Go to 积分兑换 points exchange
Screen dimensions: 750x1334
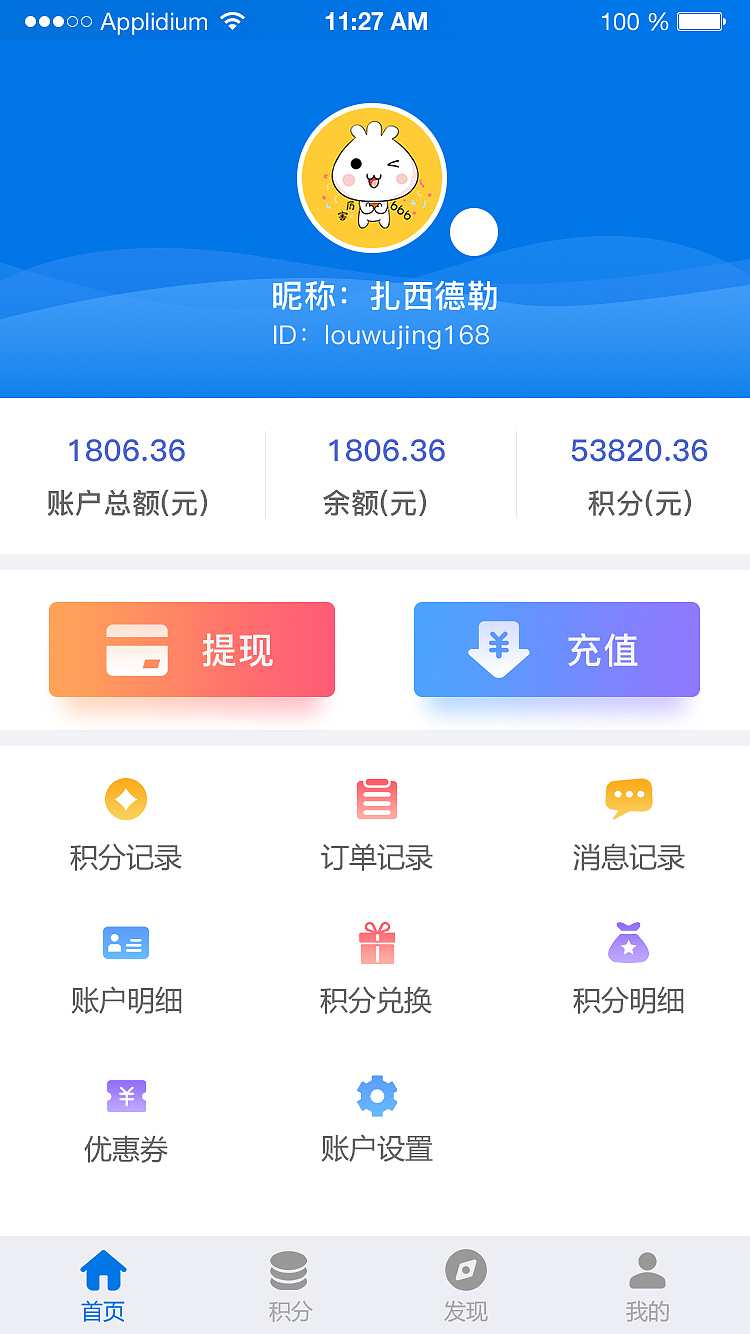377,968
